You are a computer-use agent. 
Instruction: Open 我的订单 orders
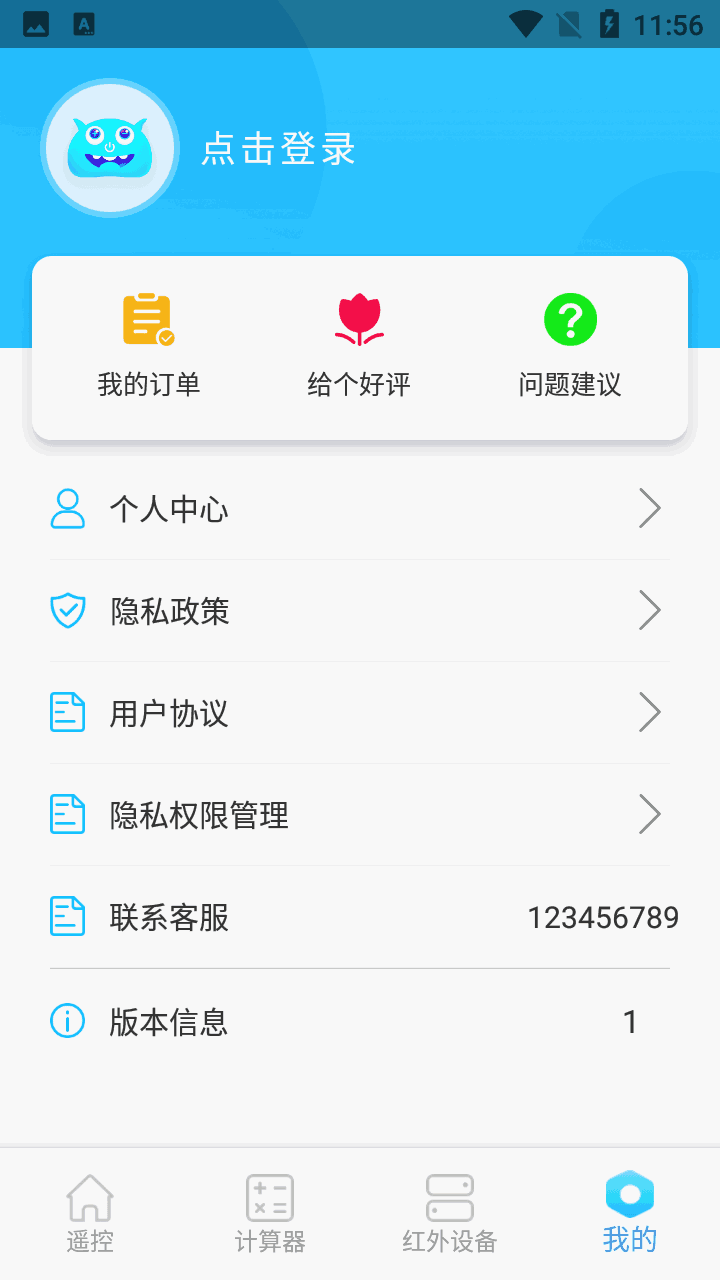(x=149, y=346)
